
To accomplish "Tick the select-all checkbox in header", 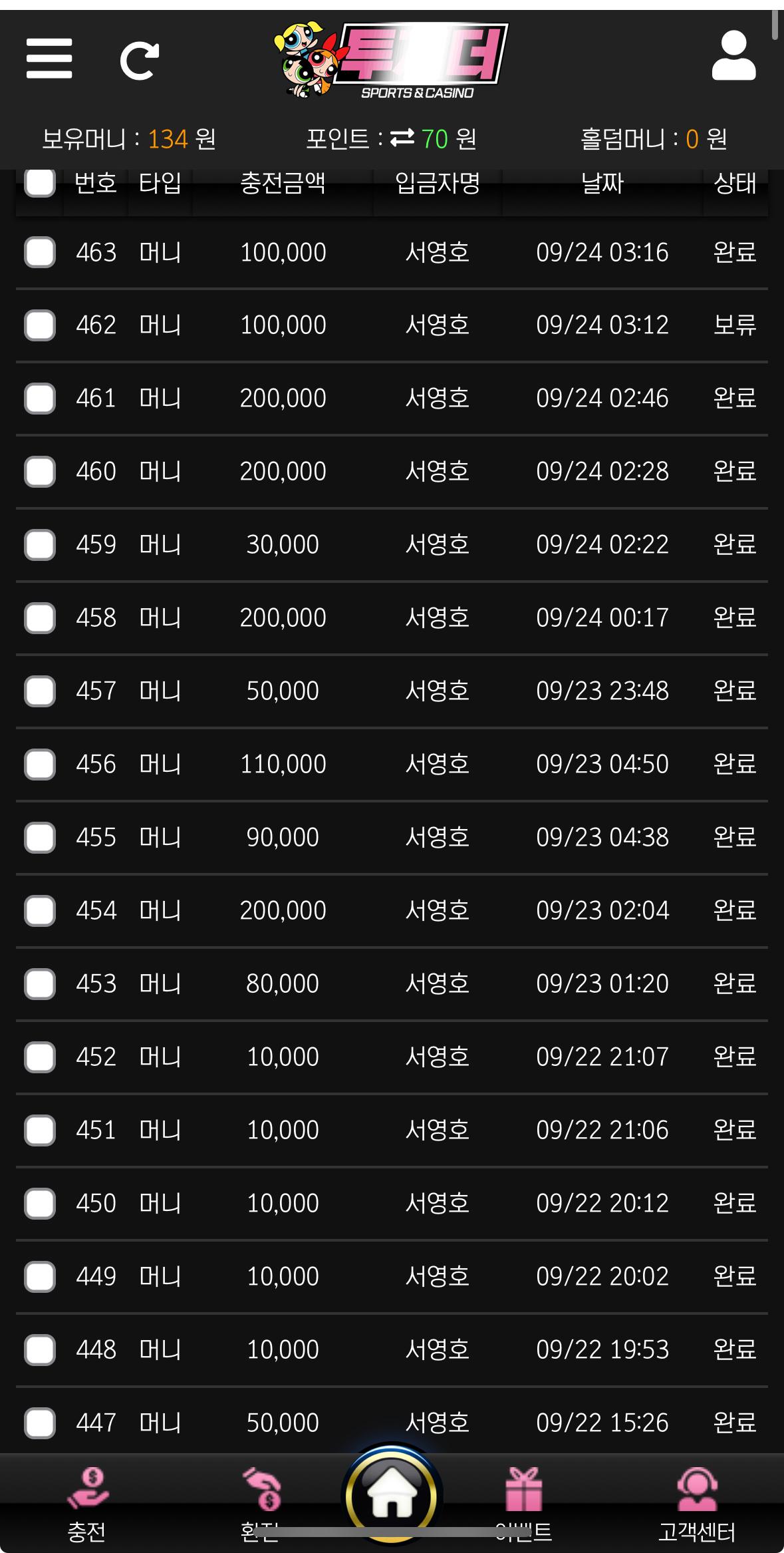I will point(40,182).
